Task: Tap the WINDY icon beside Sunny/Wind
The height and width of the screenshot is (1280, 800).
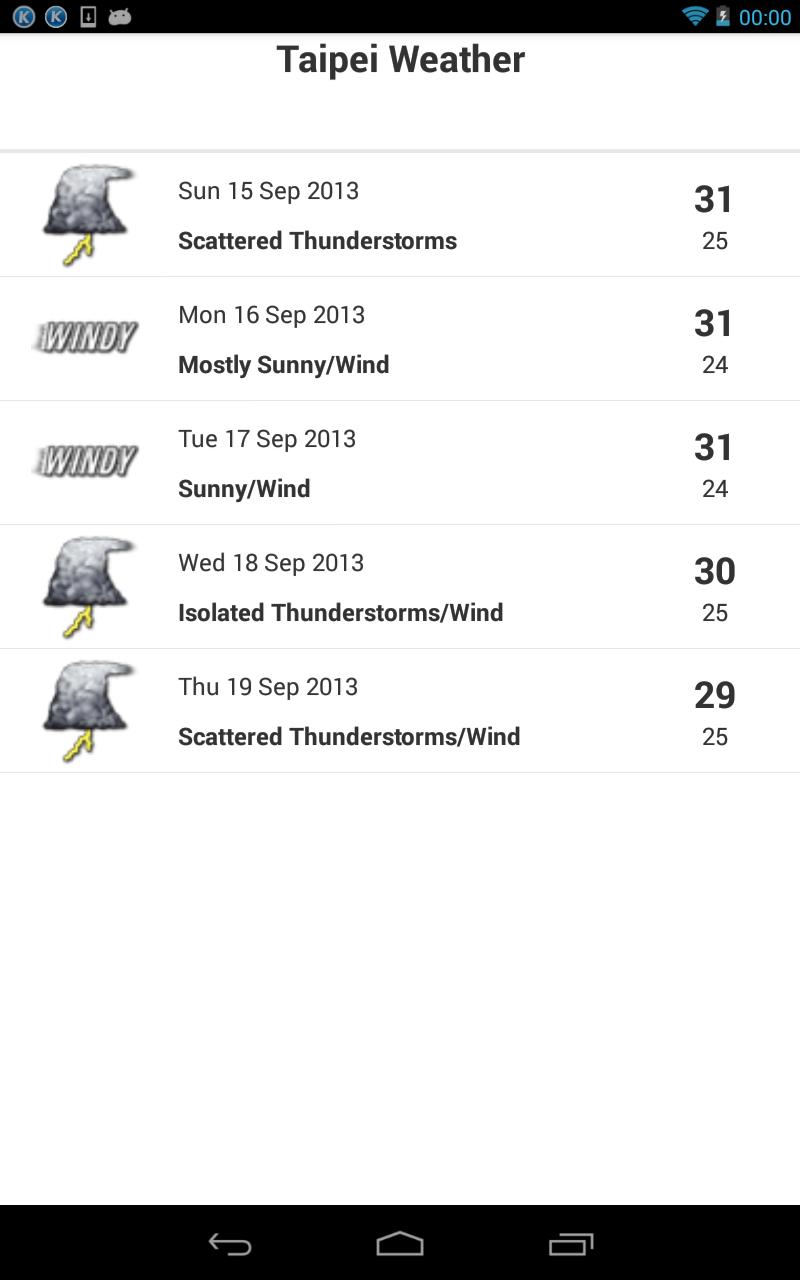Action: pos(85,461)
